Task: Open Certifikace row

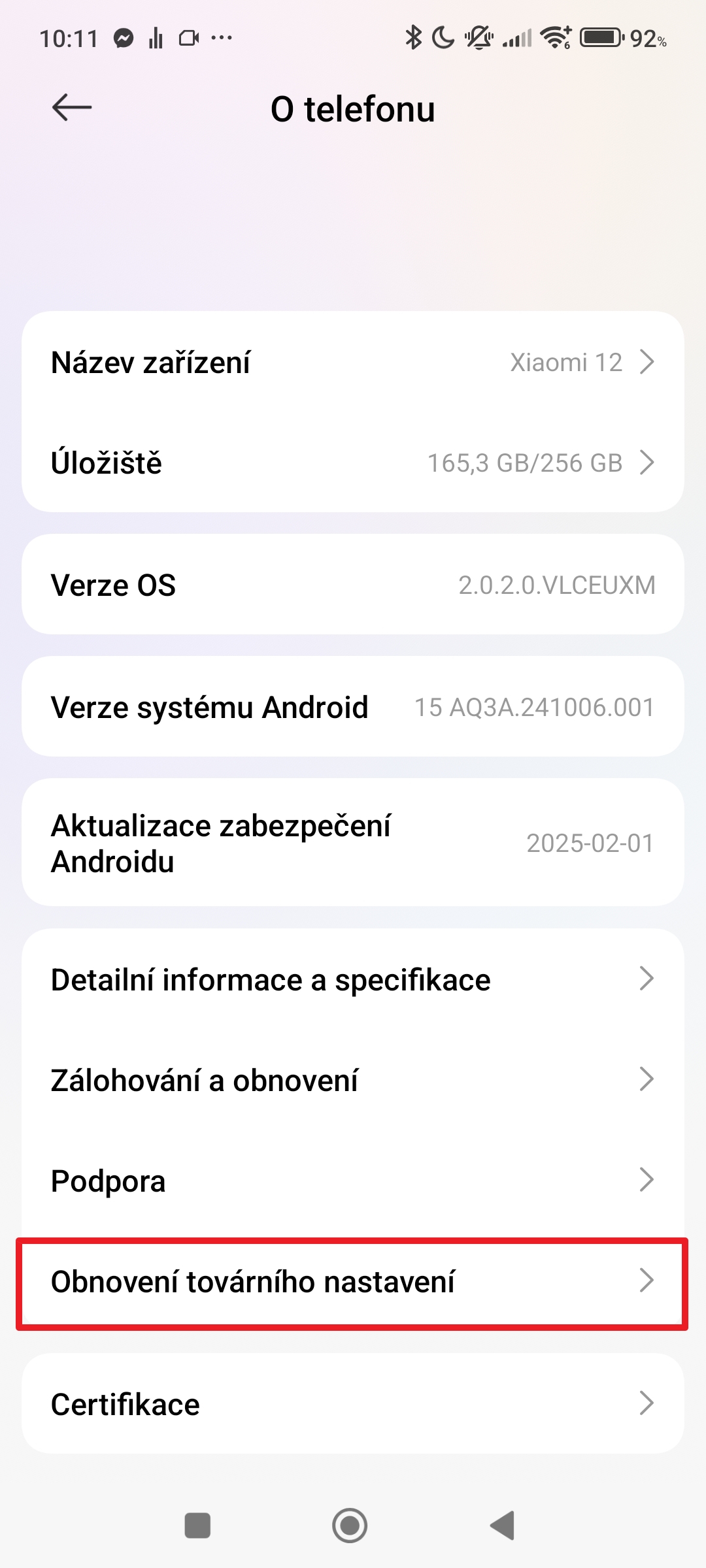Action: tap(353, 1404)
